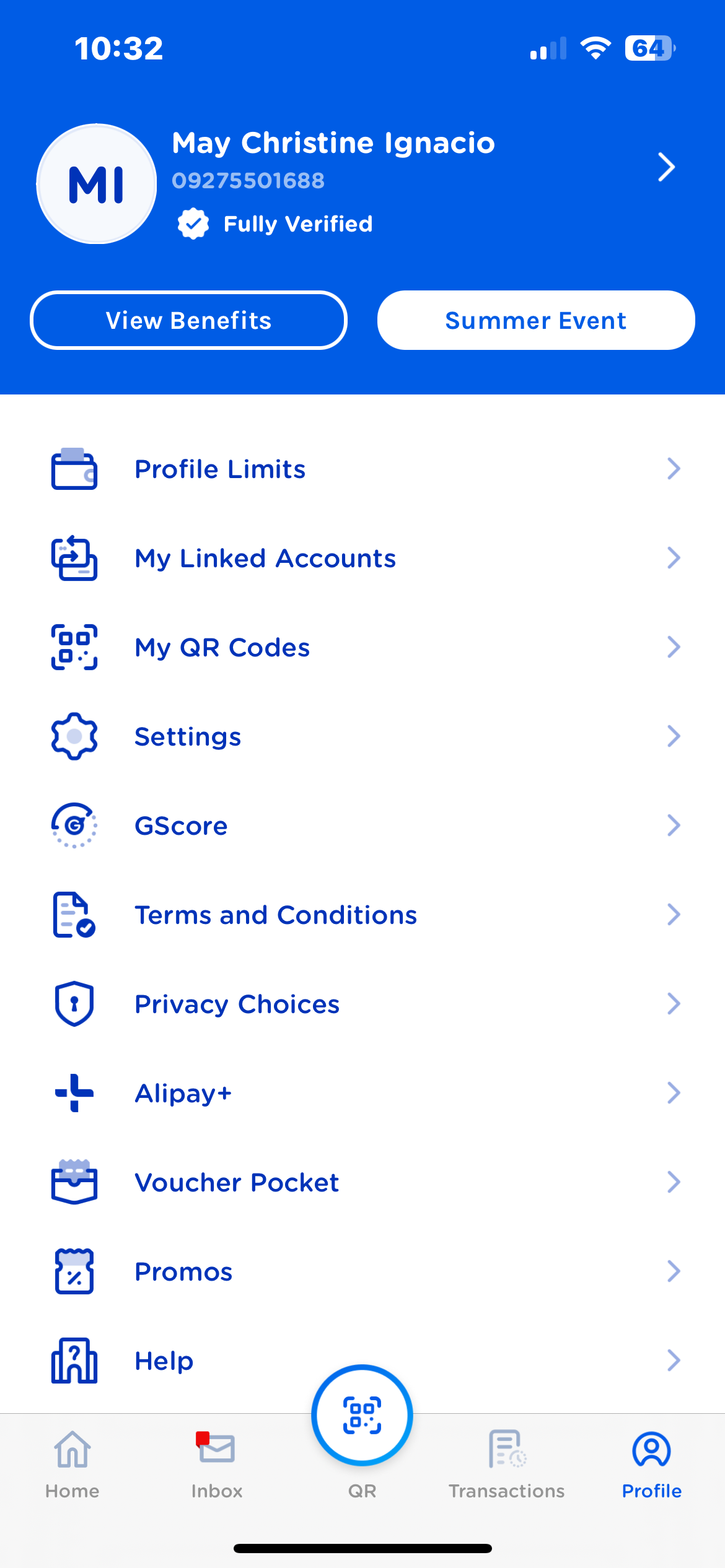
Task: Open Voucher Pocket
Action: coord(362,1183)
